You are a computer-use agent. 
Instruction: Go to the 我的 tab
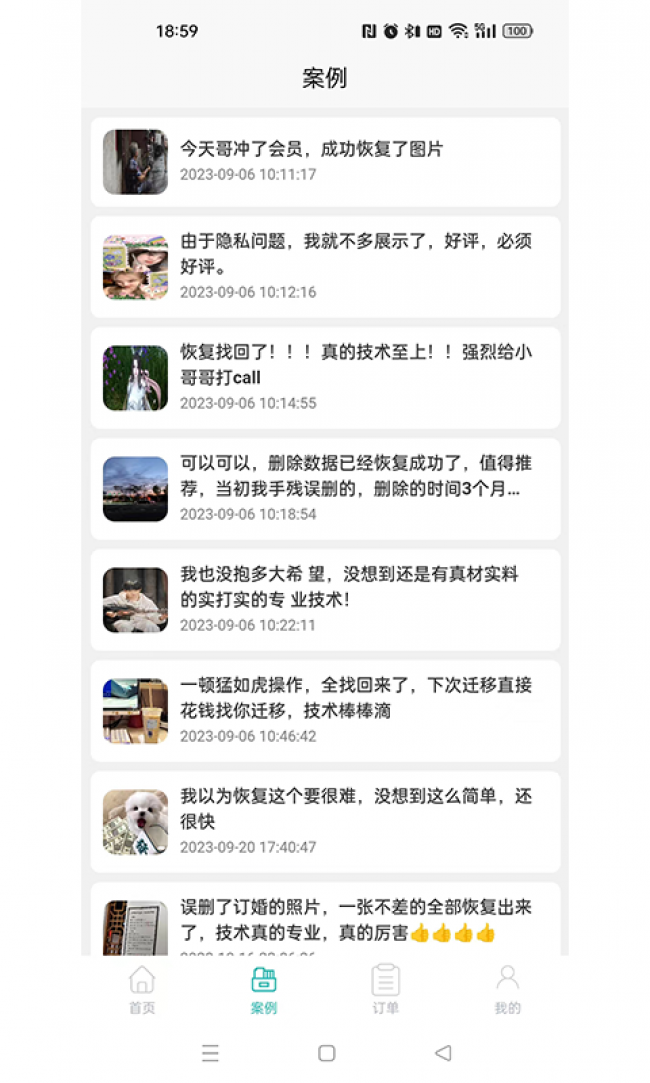point(507,989)
